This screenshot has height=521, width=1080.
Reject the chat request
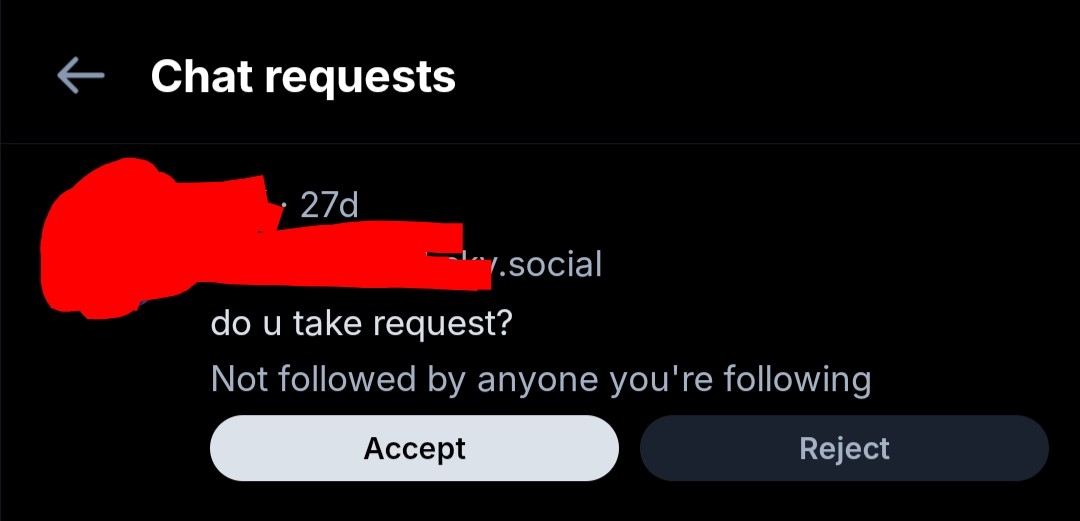[844, 448]
